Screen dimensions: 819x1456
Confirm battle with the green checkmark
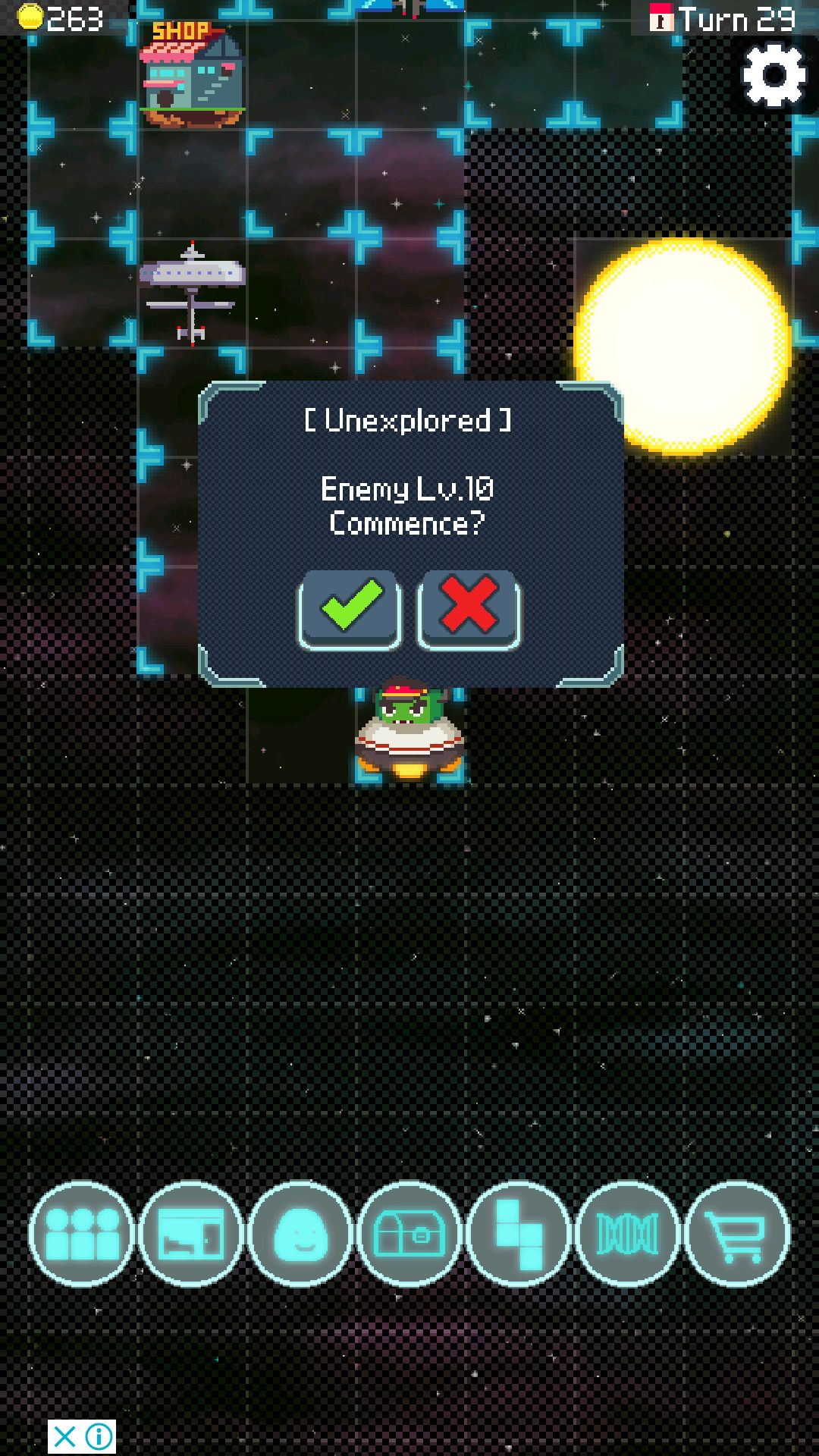pos(350,609)
